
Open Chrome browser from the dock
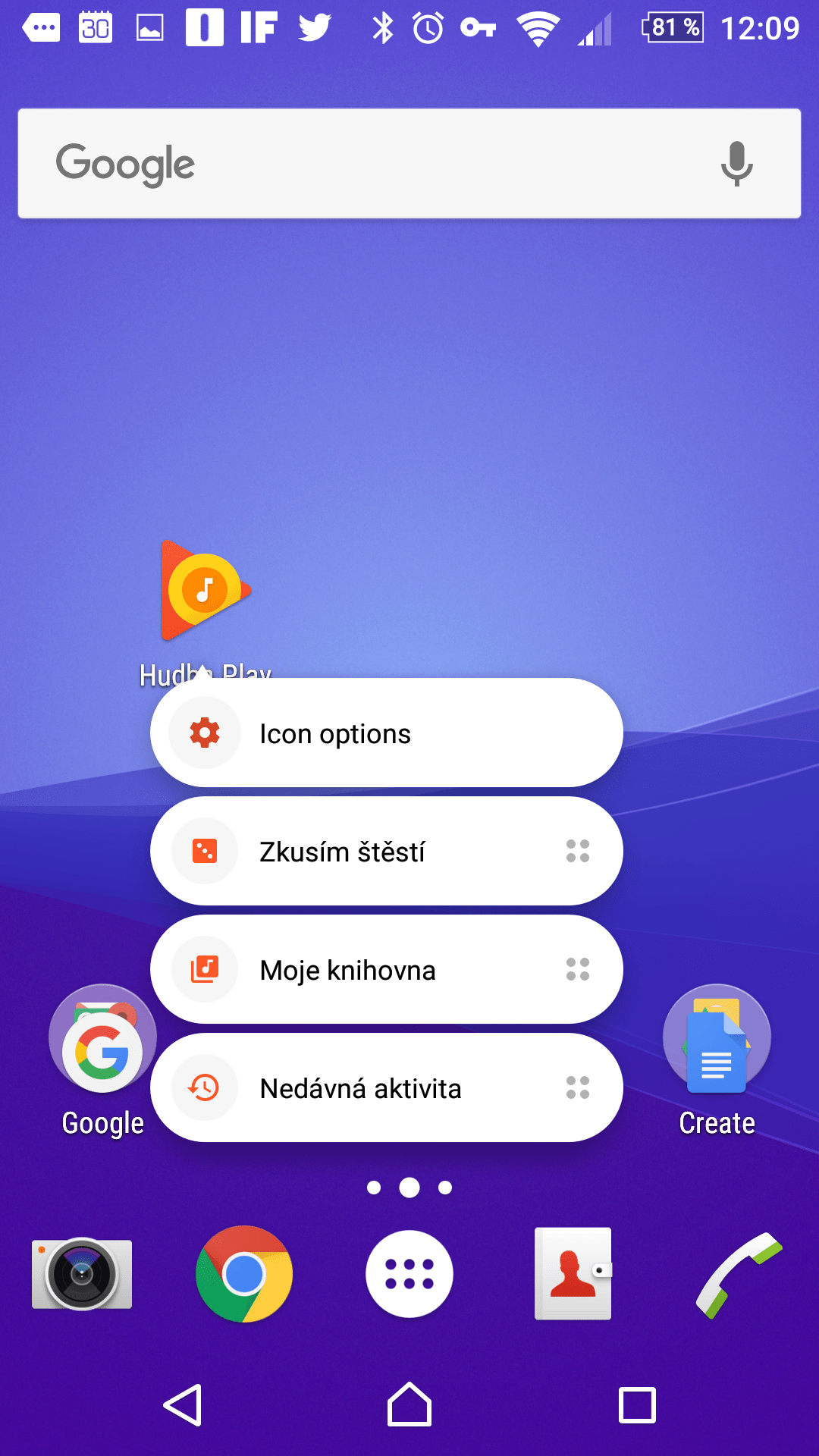(244, 1274)
